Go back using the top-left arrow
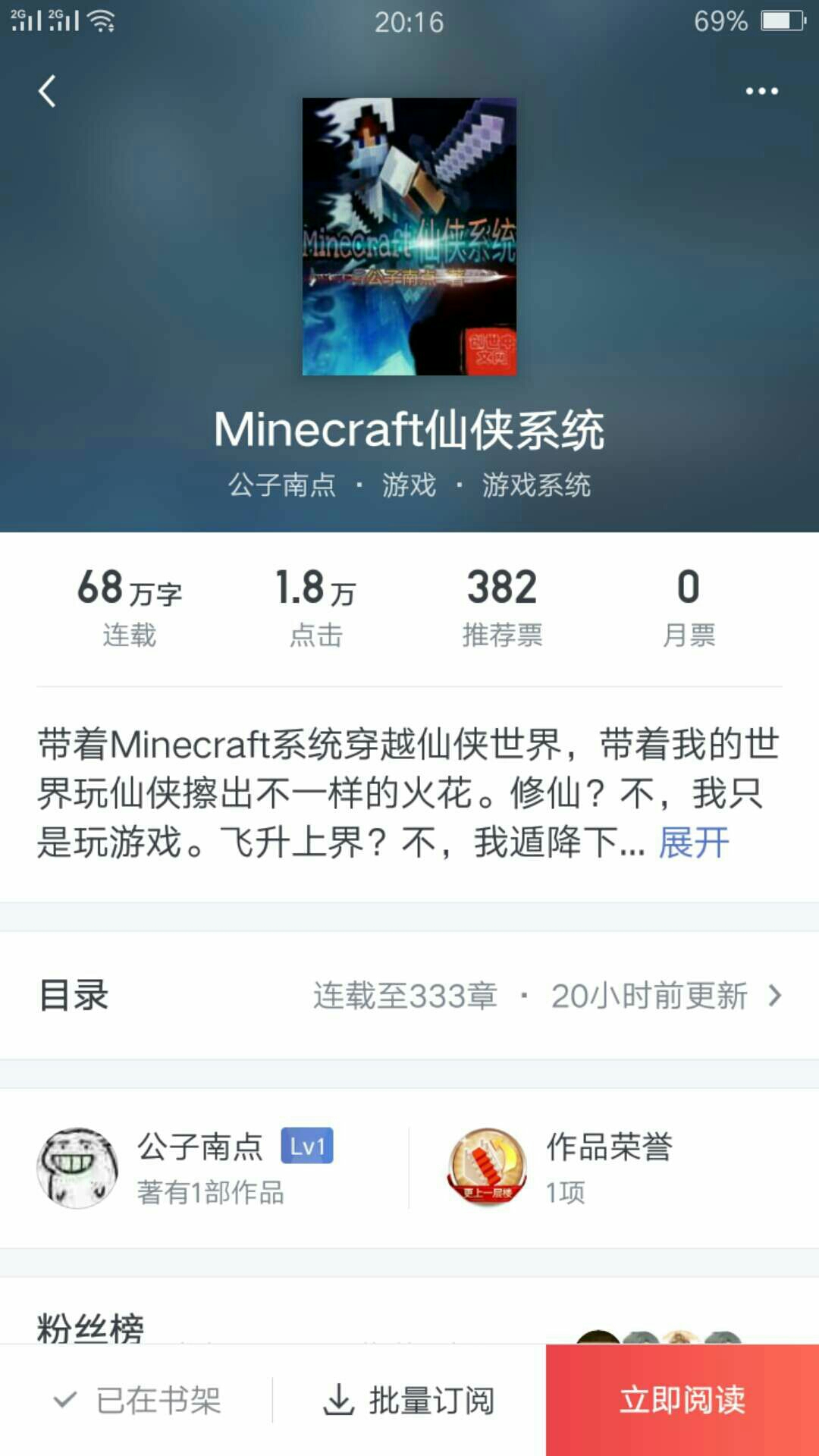819x1456 pixels. point(47,92)
